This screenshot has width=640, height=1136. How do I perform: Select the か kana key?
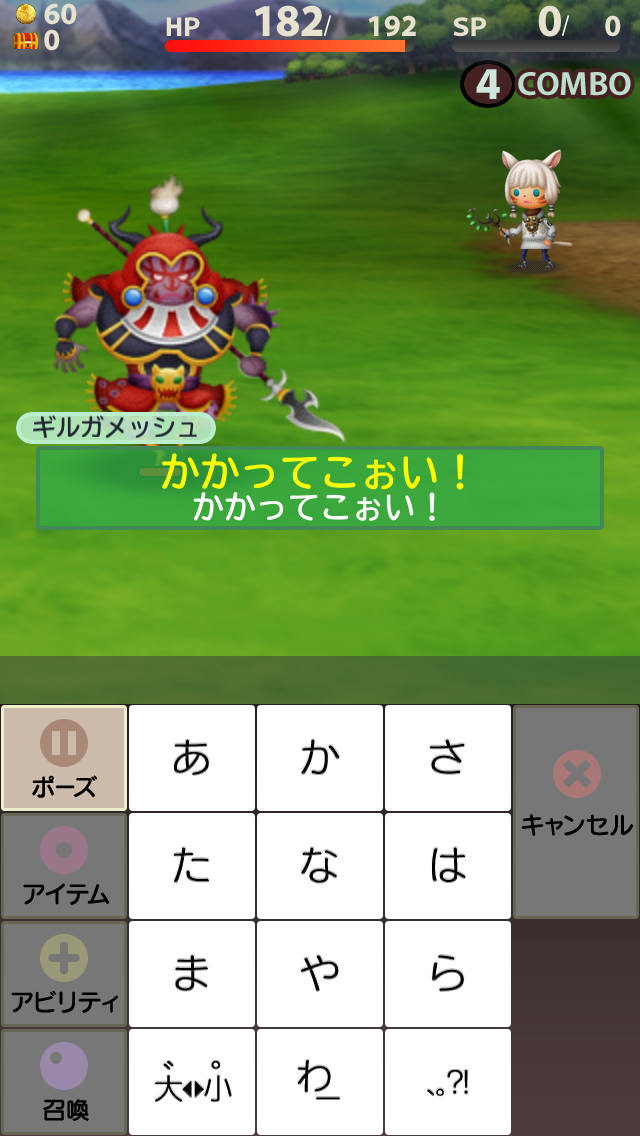click(320, 758)
